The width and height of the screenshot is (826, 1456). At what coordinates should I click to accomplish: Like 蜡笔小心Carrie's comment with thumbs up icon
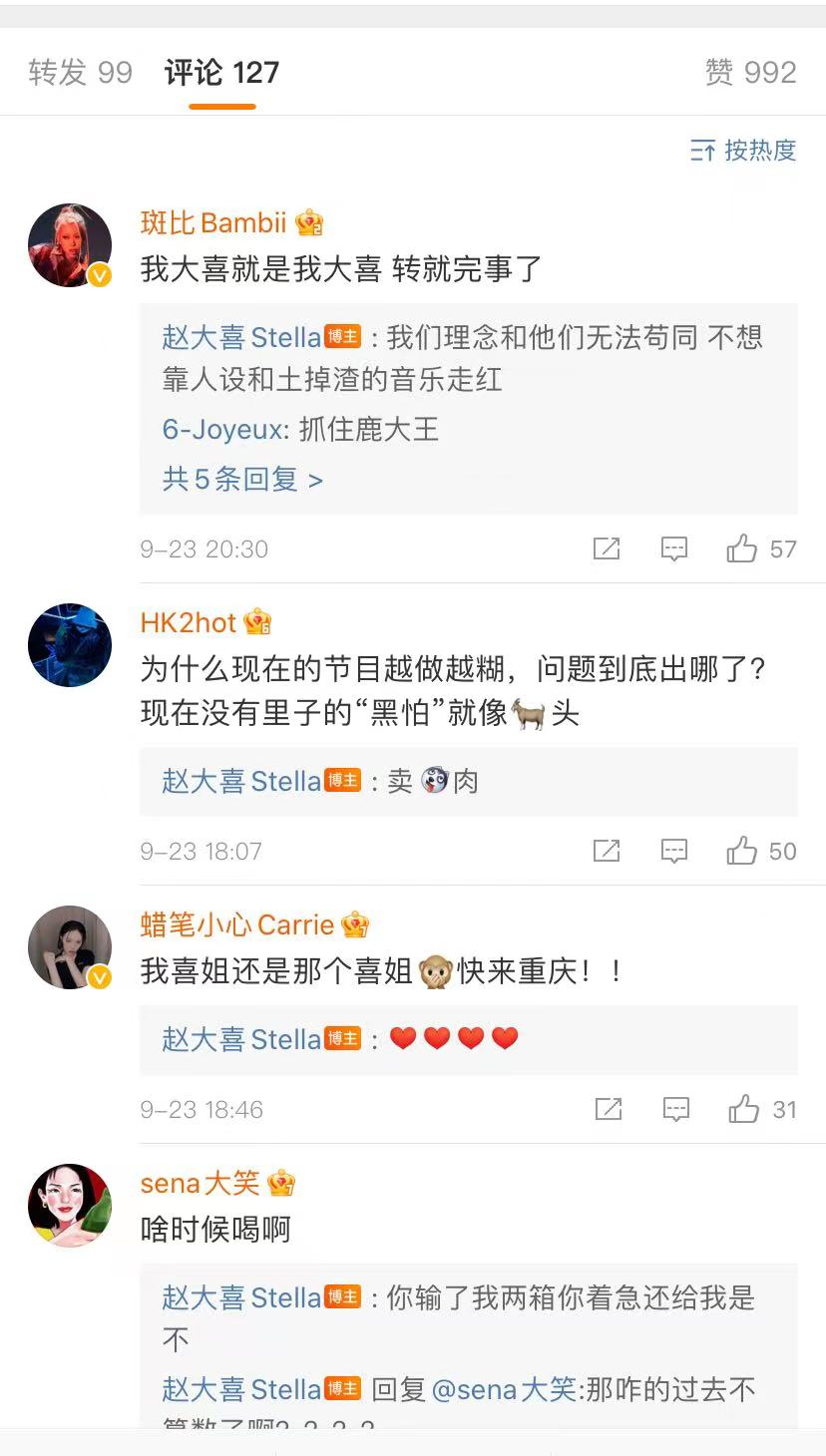coord(745,1109)
